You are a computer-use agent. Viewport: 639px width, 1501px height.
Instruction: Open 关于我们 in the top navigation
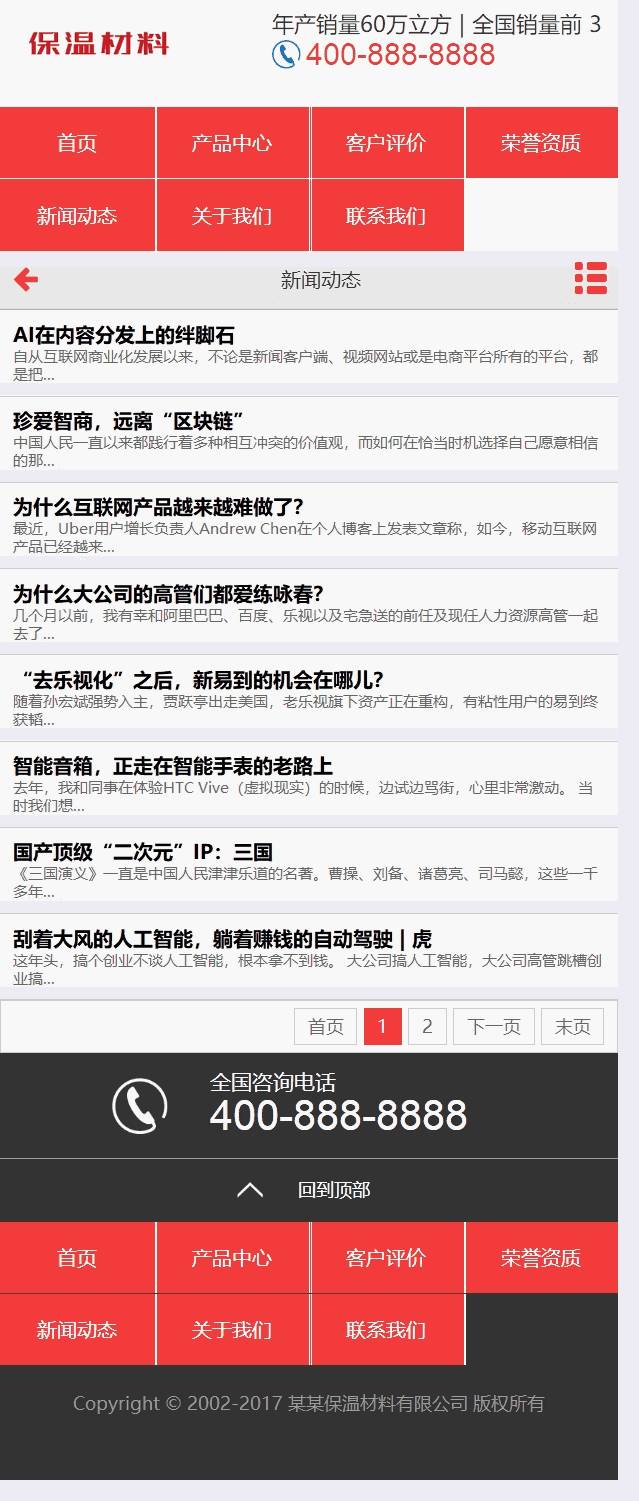(232, 216)
